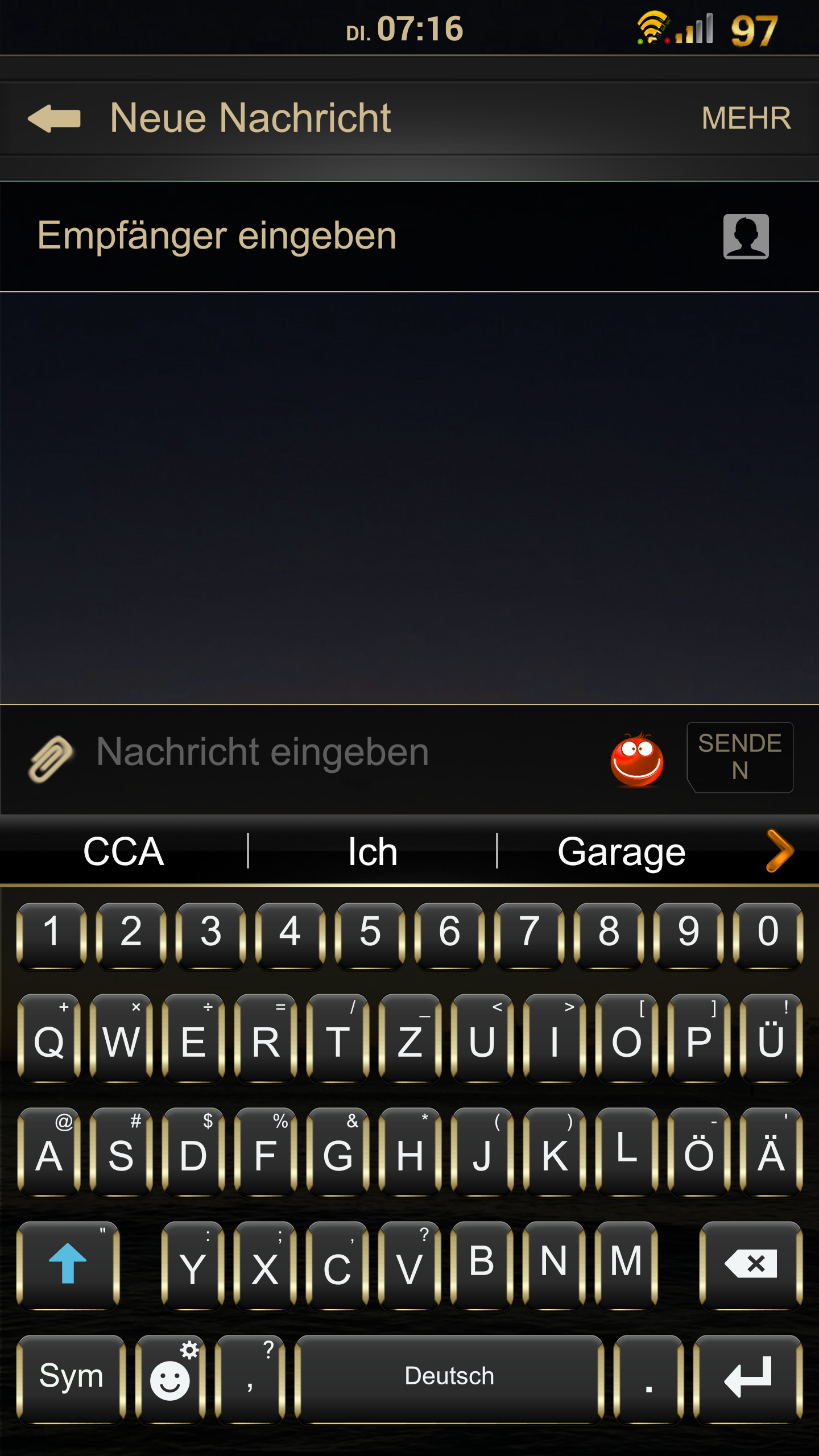819x1456 pixels.
Task: Go back using the arrow icon
Action: pyautogui.click(x=54, y=119)
